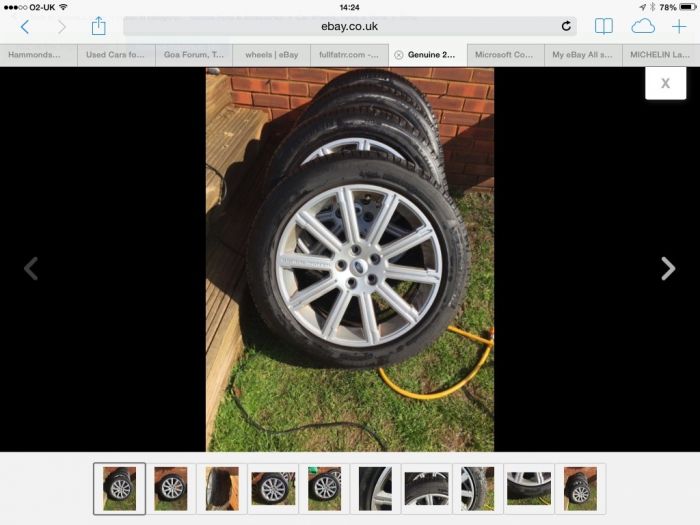Switch to the MICHELIN tab
Screen dimensions: 700x525
(660, 55)
